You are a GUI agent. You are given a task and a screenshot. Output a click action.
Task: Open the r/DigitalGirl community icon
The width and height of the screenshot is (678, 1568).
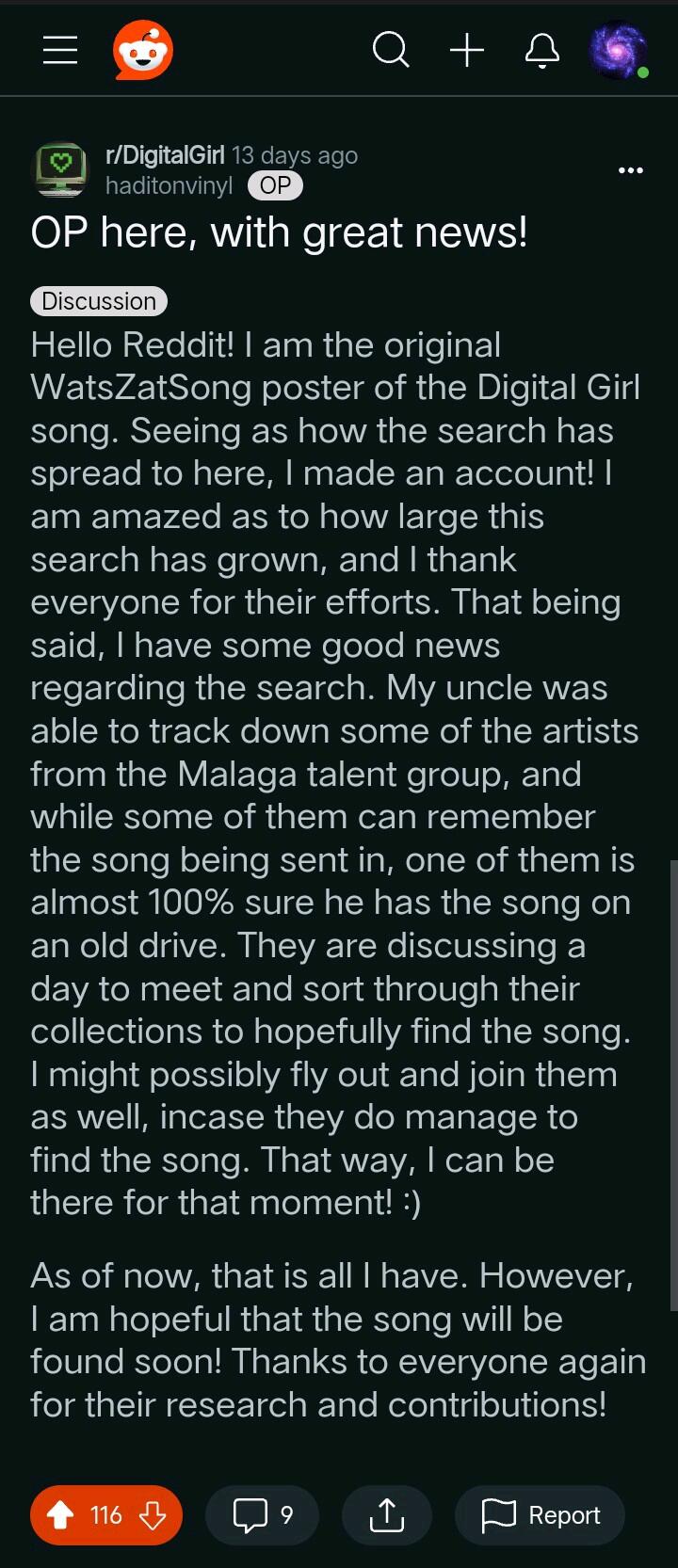(x=61, y=169)
